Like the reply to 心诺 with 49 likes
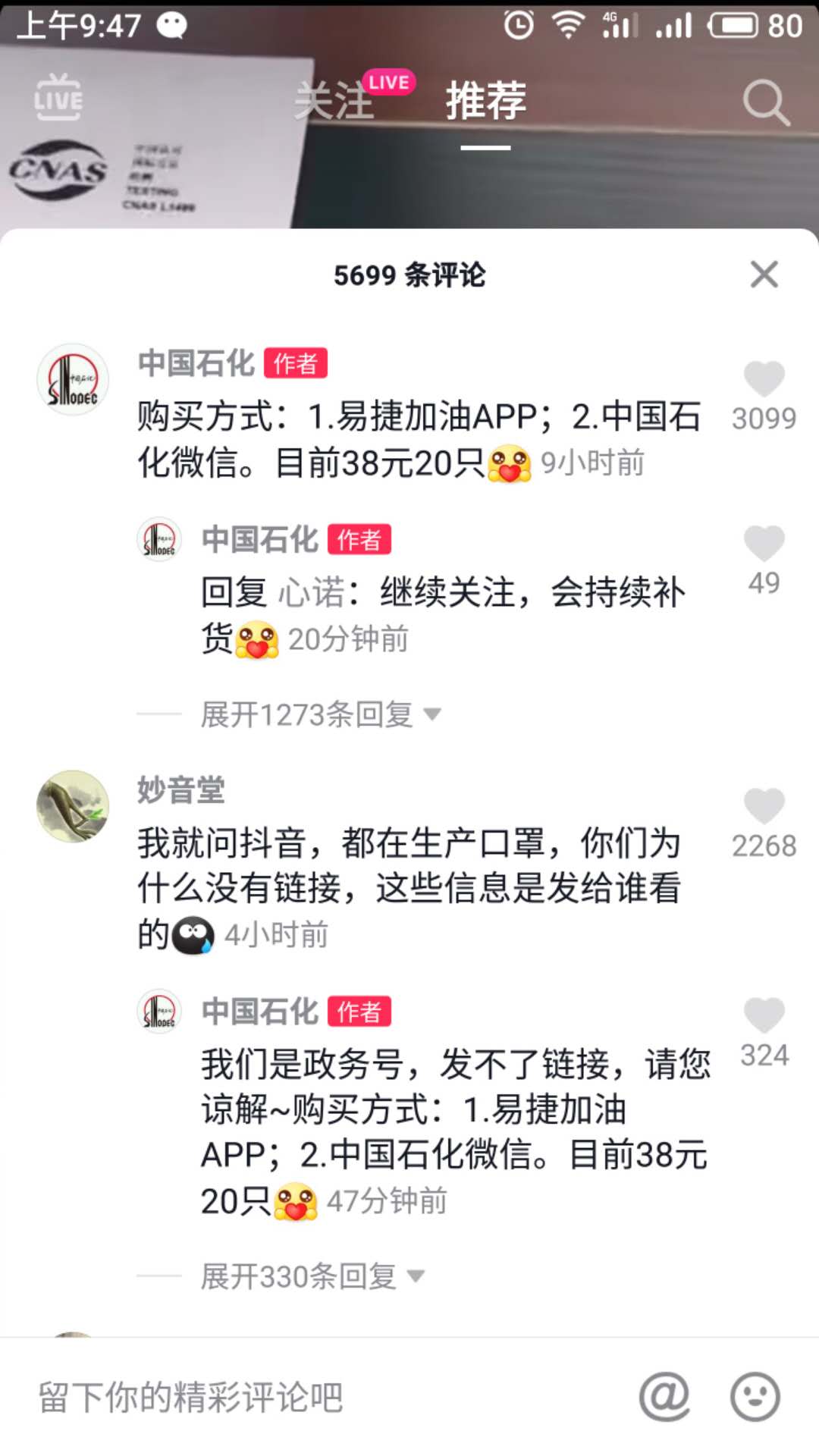The width and height of the screenshot is (819, 1456). coord(764,543)
